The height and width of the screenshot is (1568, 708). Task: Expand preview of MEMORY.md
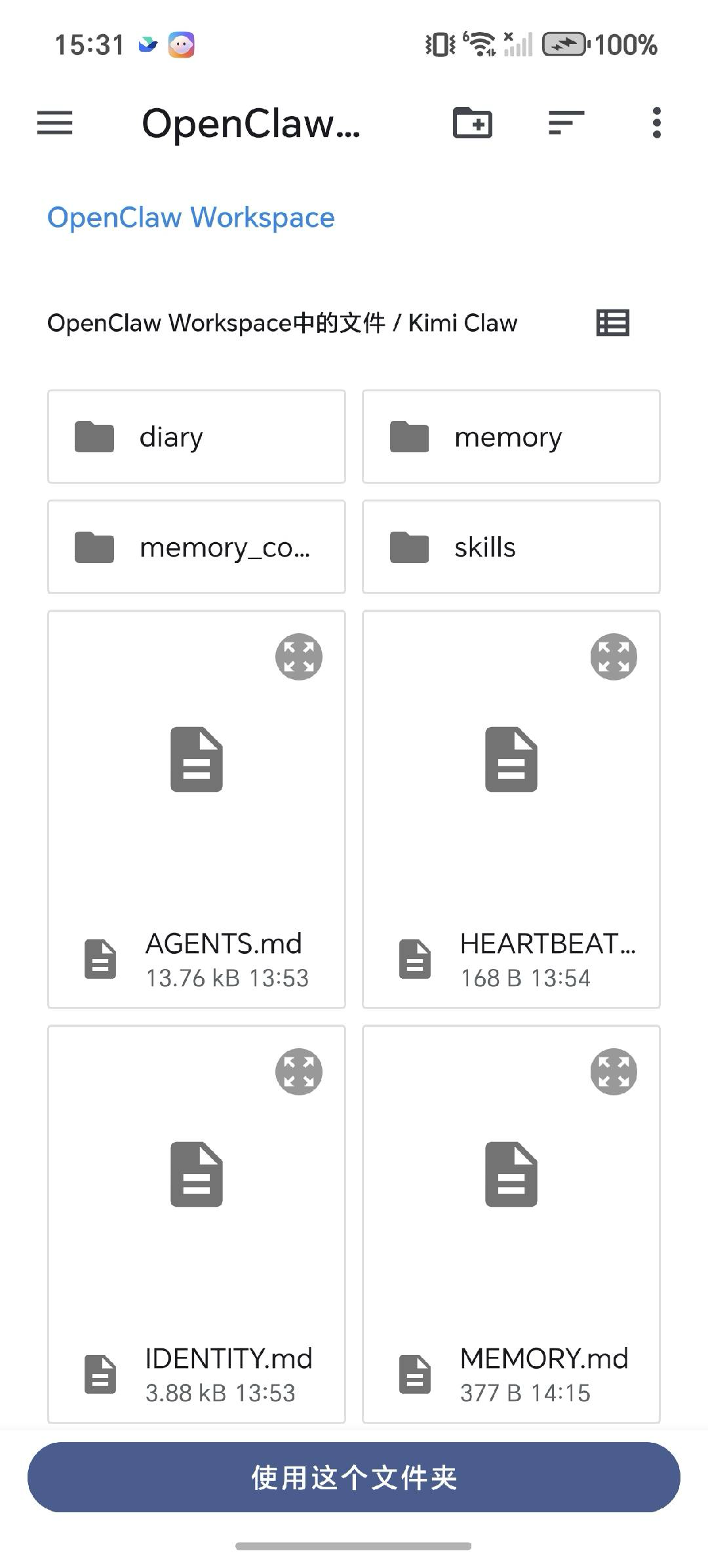pos(614,1072)
